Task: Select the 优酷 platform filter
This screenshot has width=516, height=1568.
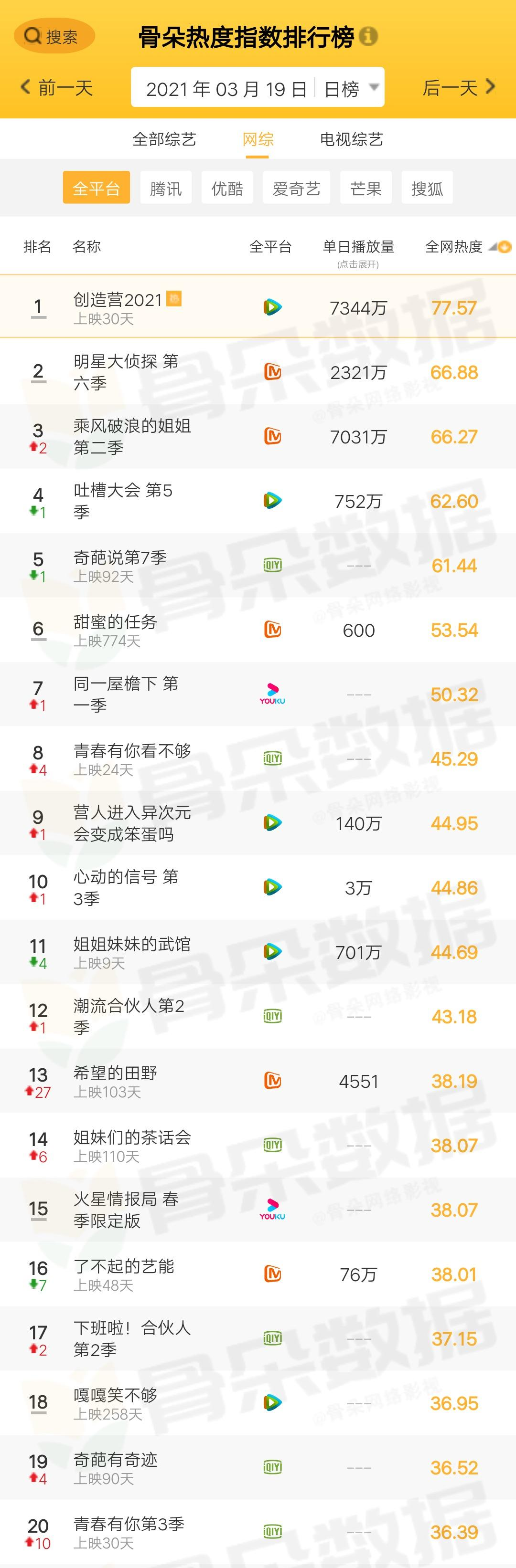Action: (x=226, y=188)
